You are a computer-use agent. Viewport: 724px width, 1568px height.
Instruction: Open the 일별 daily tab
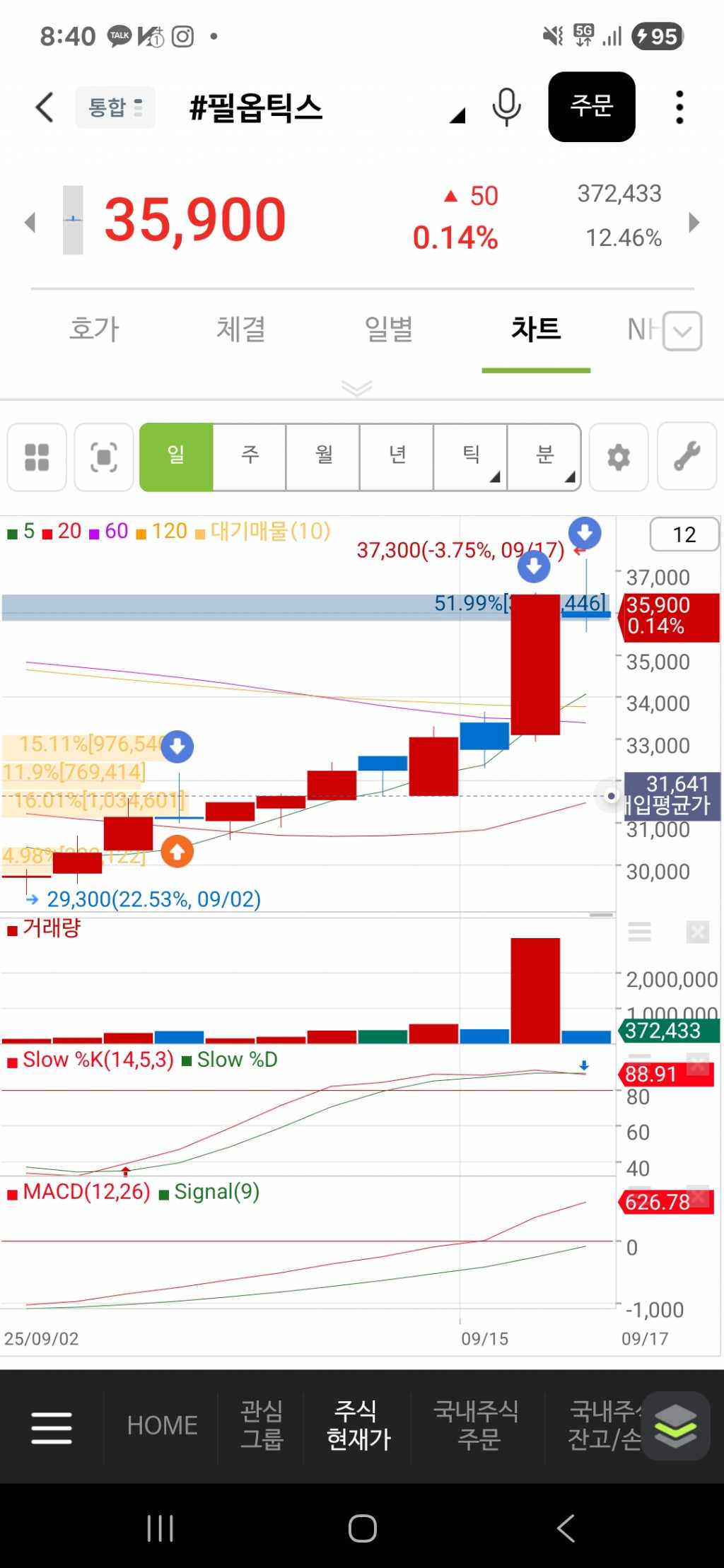[x=388, y=329]
